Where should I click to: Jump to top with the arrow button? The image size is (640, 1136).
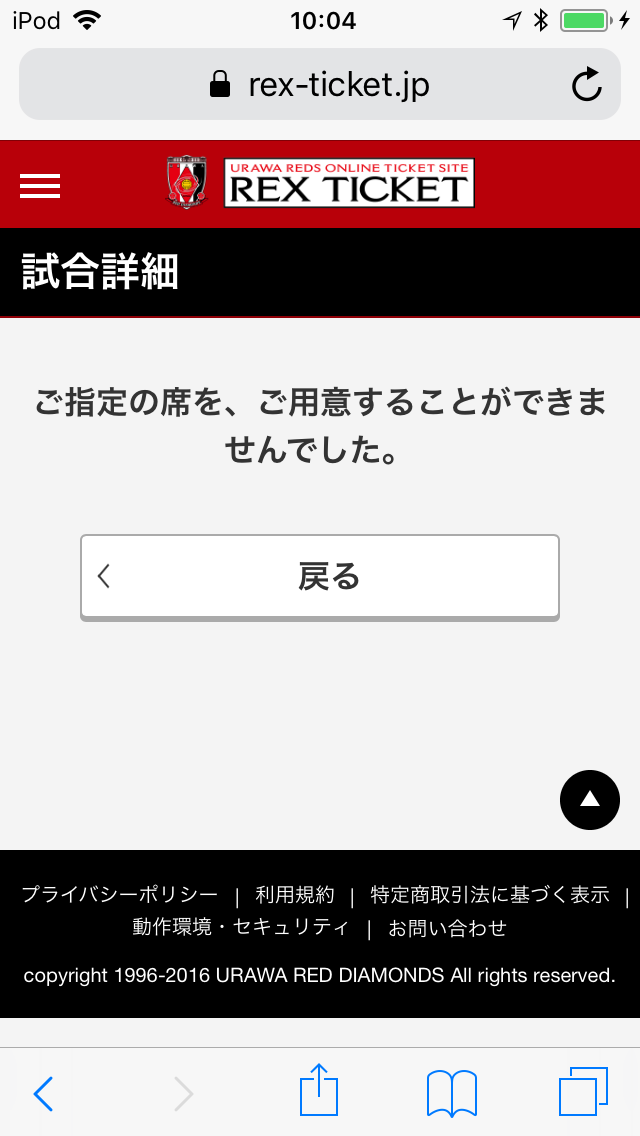click(590, 799)
